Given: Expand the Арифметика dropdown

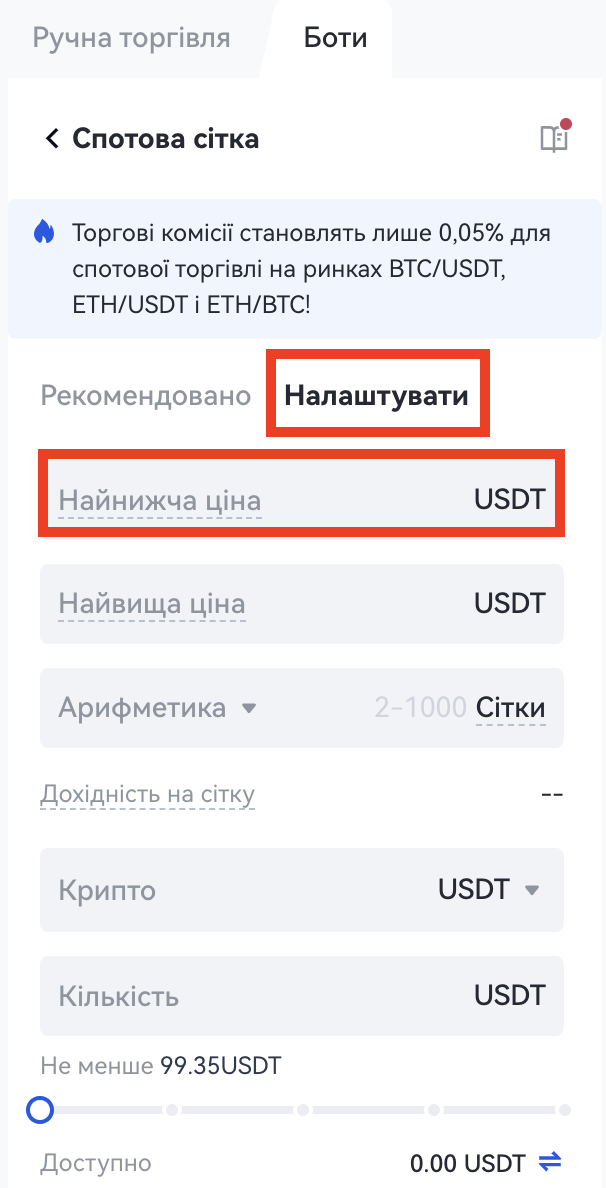Looking at the screenshot, I should (x=158, y=709).
